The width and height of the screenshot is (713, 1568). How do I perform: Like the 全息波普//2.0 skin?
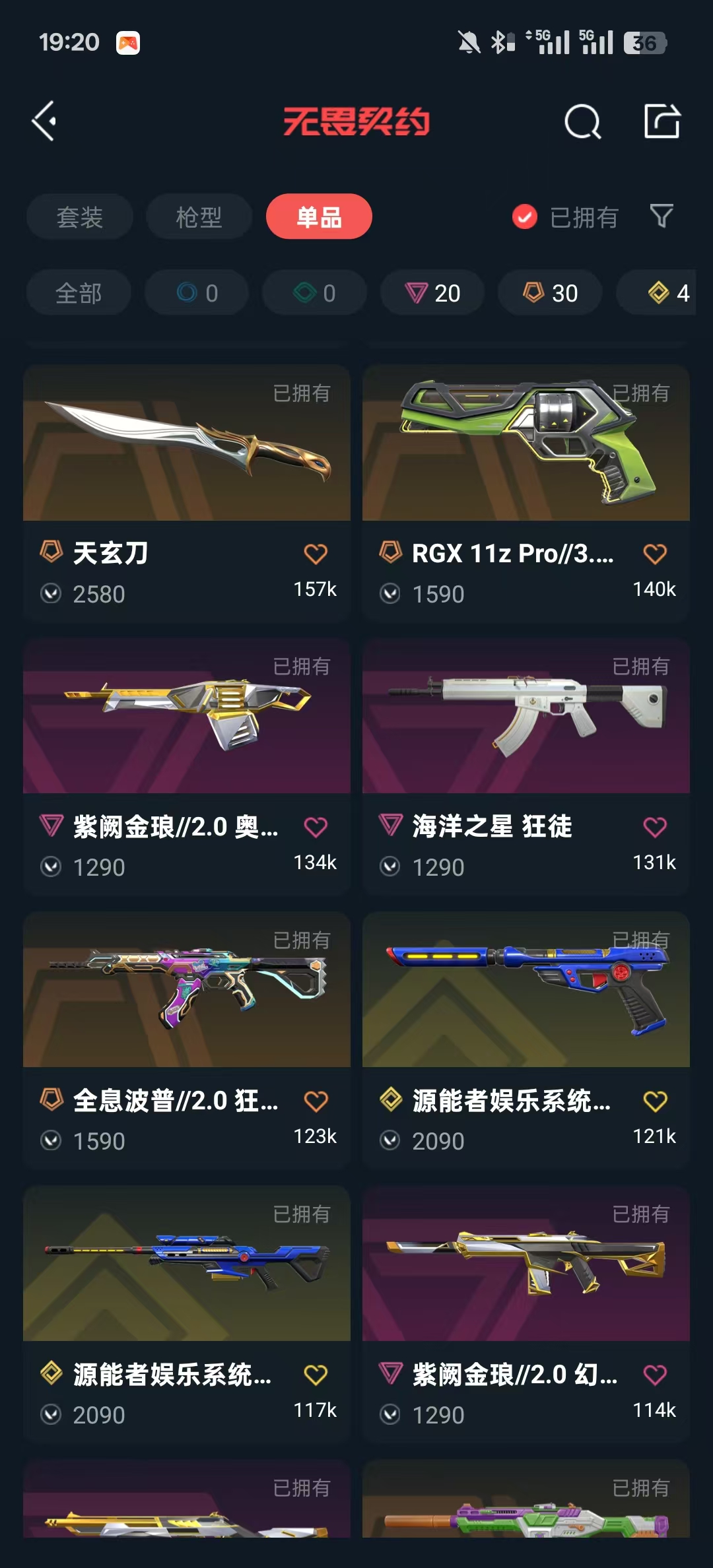pyautogui.click(x=316, y=1101)
